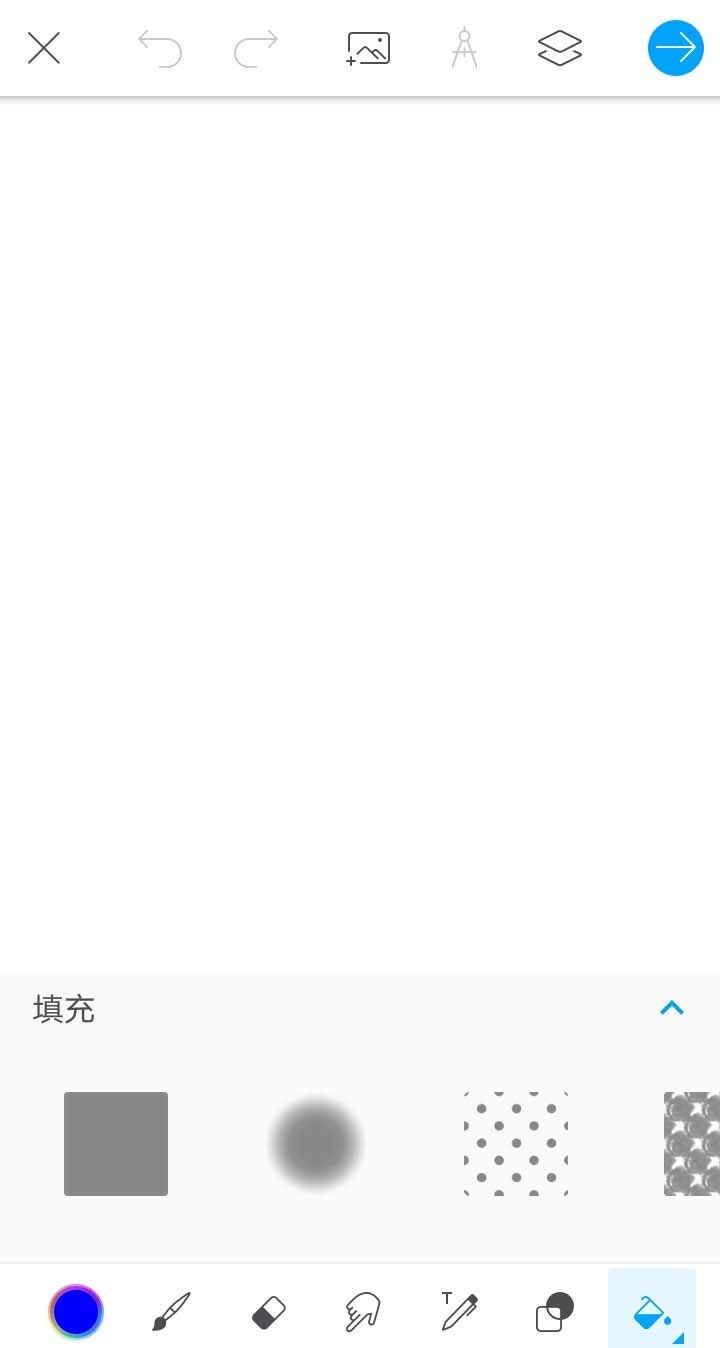Screen dimensions: 720x1348
Task: Add a photo to the canvas
Action: (368, 48)
